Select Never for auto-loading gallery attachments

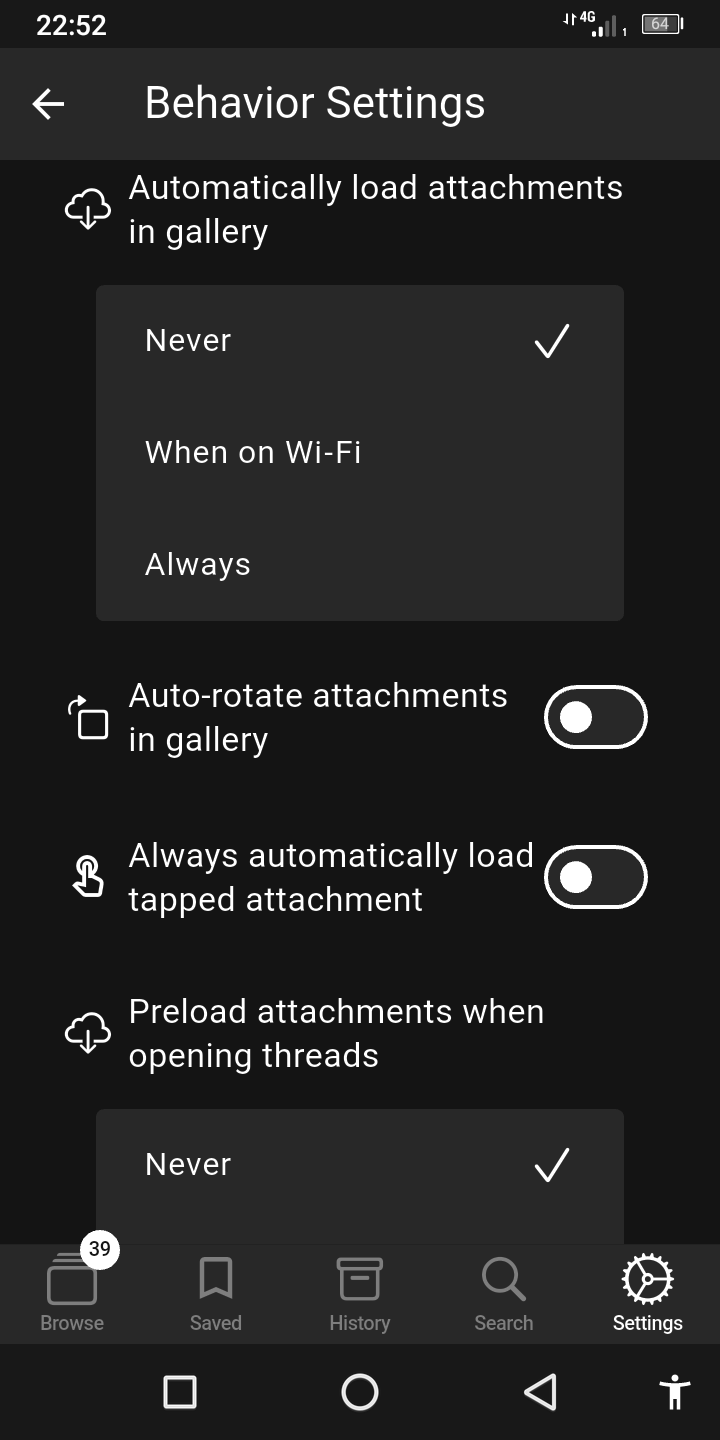click(359, 341)
